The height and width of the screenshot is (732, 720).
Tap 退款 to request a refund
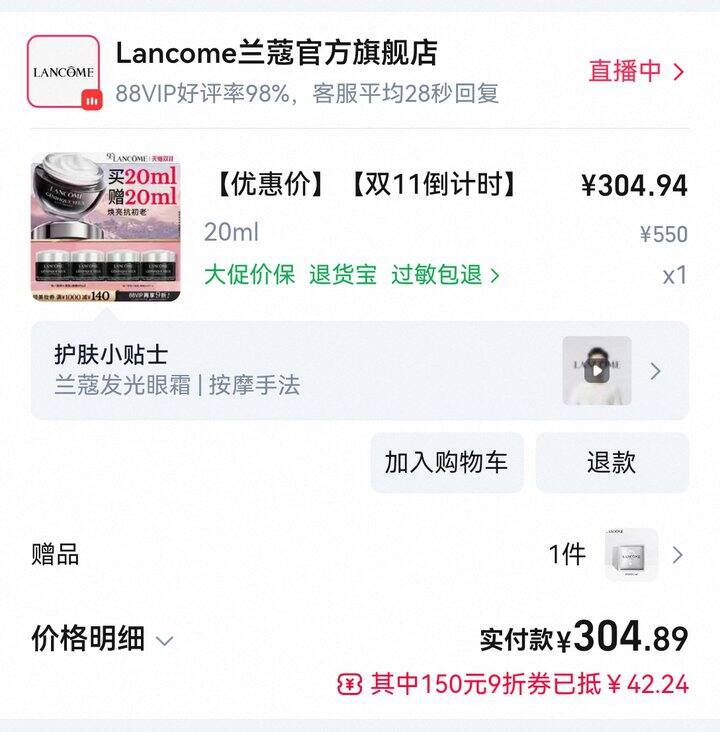click(611, 462)
